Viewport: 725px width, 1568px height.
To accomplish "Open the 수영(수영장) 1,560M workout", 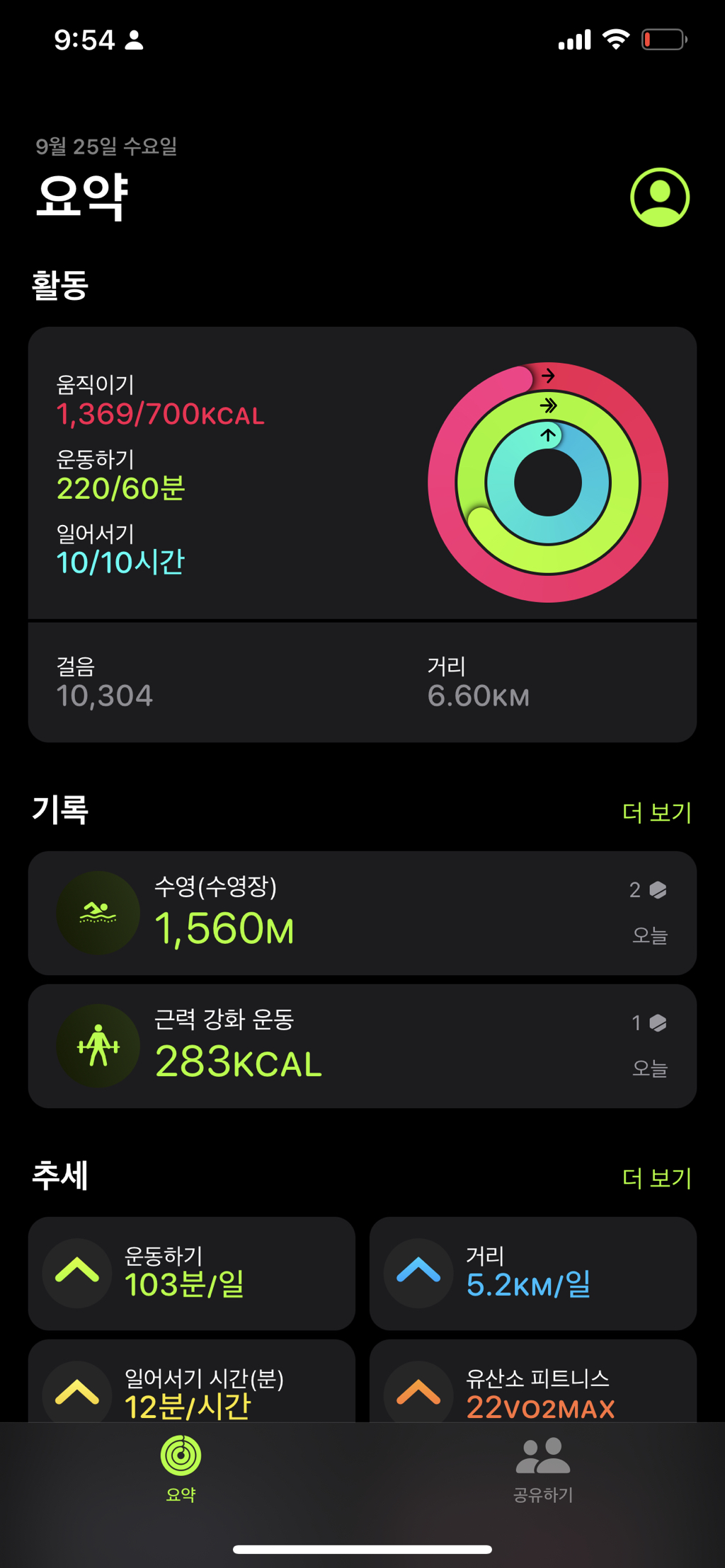I will click(362, 913).
